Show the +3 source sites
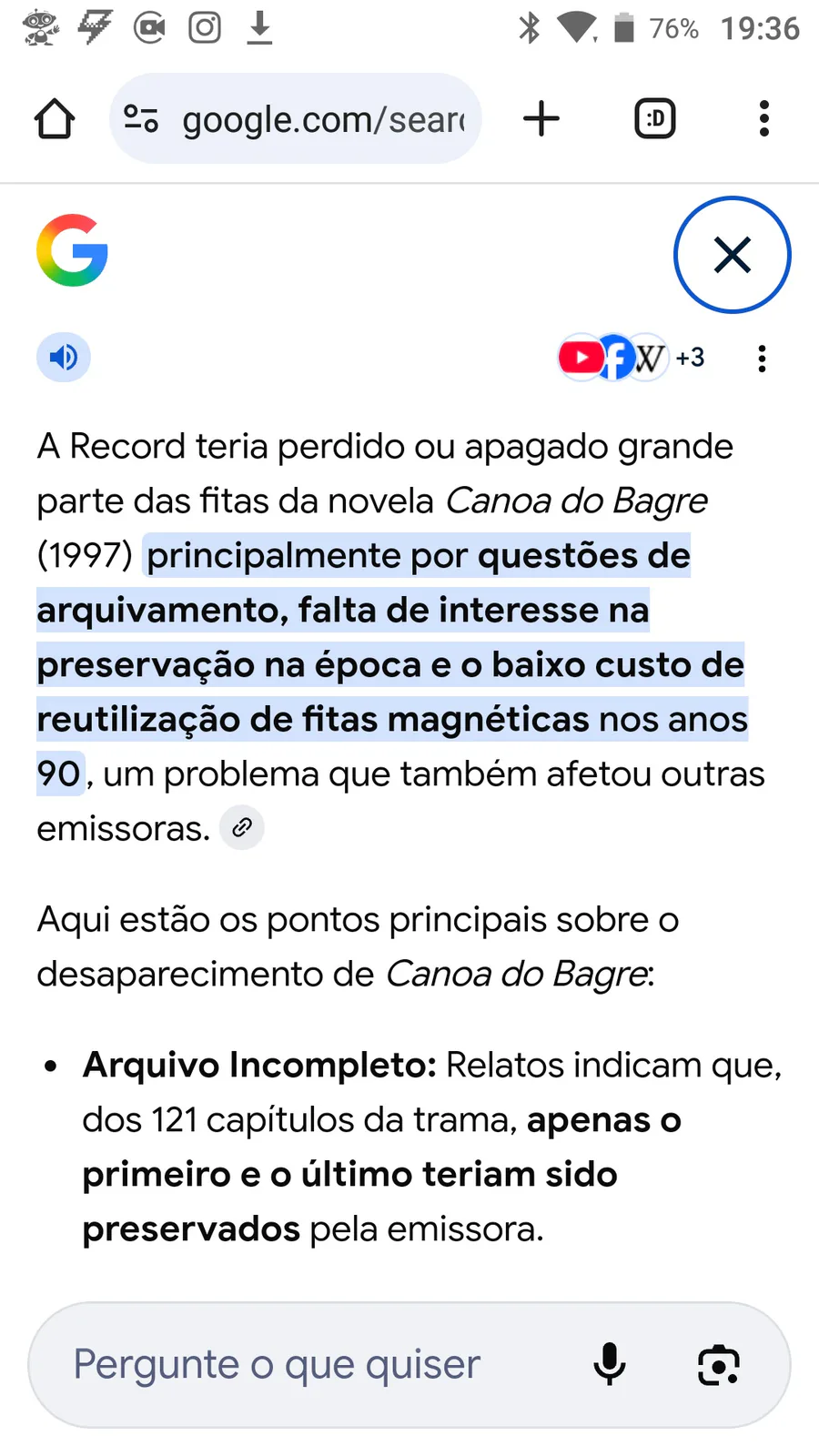Image resolution: width=819 pixels, height=1456 pixels. (632, 357)
